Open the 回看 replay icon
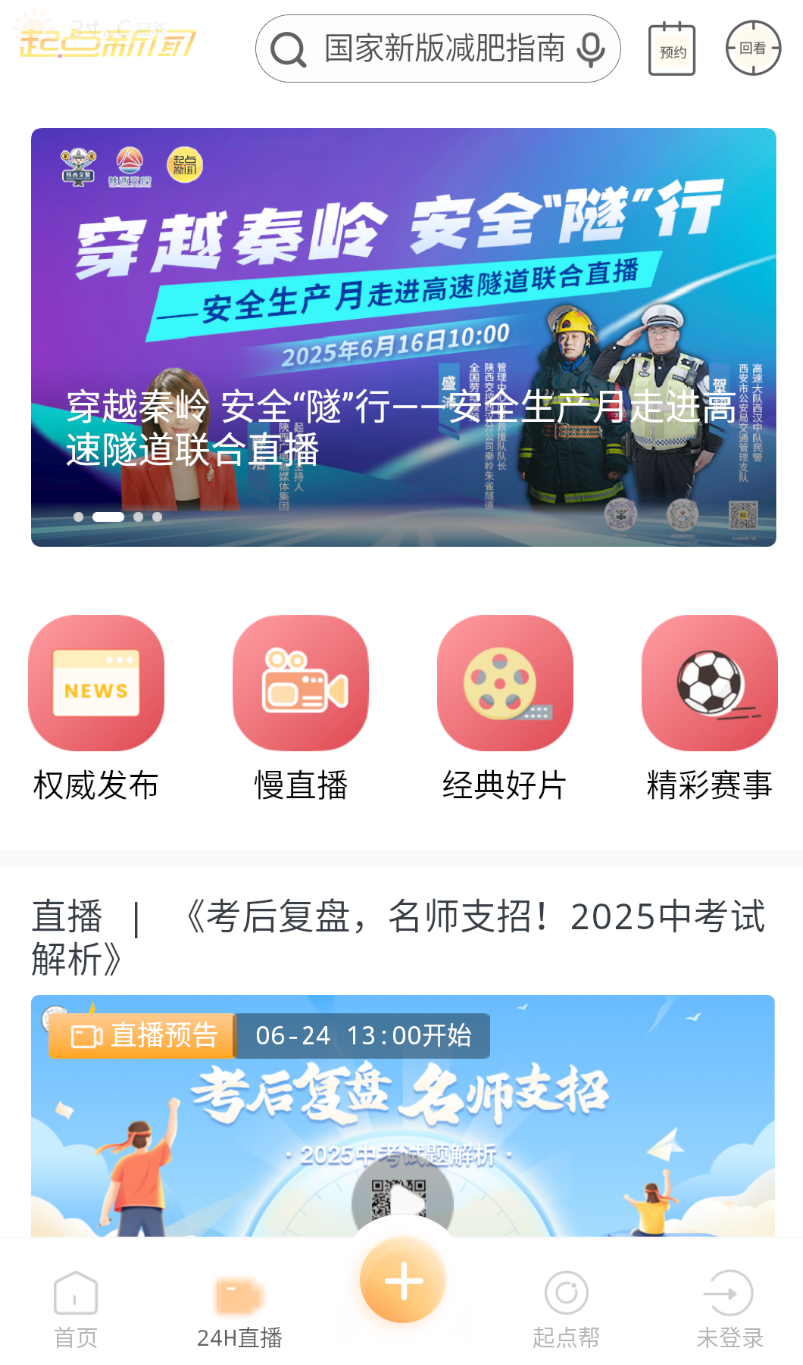 tap(753, 49)
